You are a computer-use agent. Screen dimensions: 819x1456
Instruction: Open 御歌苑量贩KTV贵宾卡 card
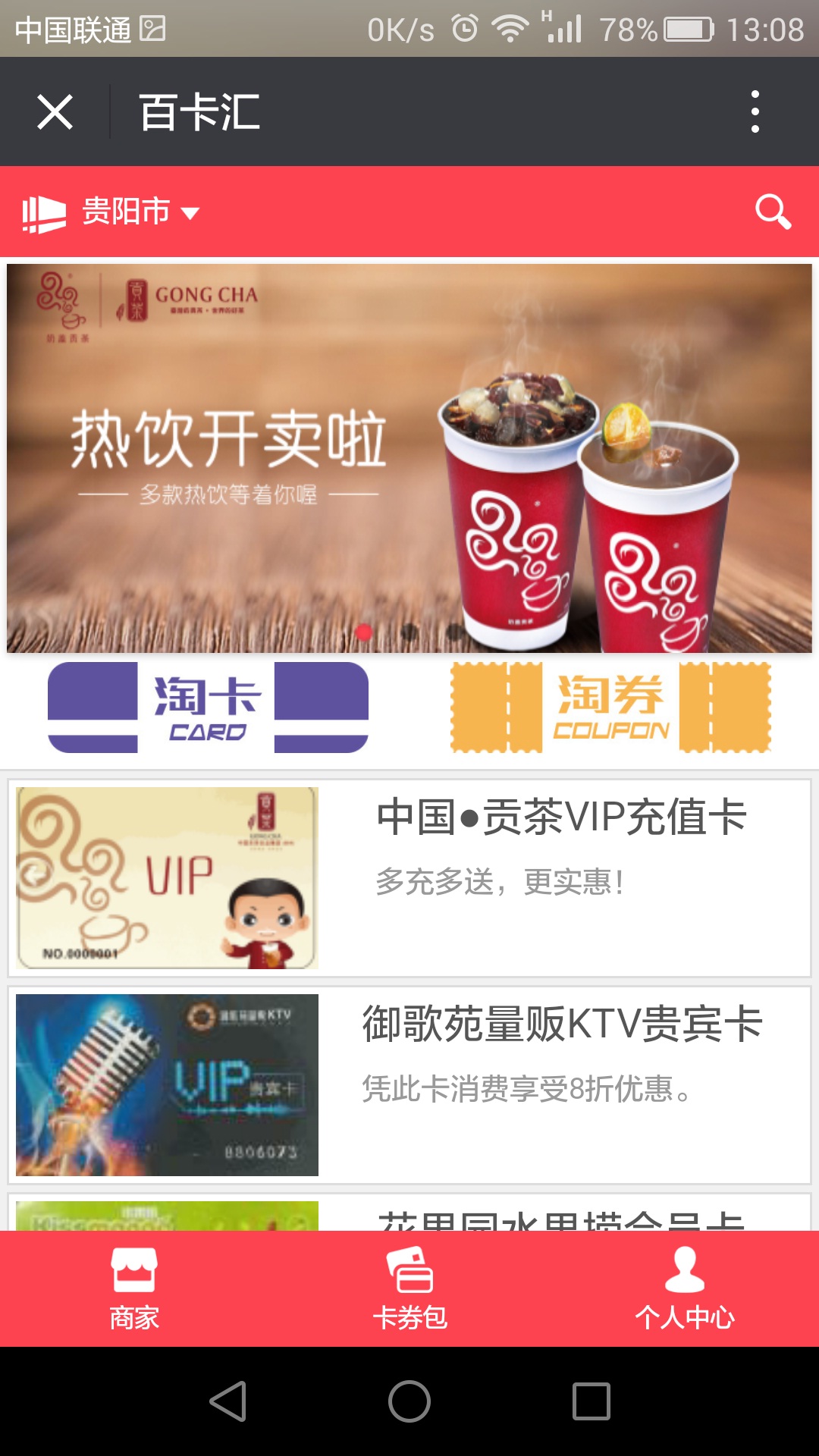(x=409, y=1085)
